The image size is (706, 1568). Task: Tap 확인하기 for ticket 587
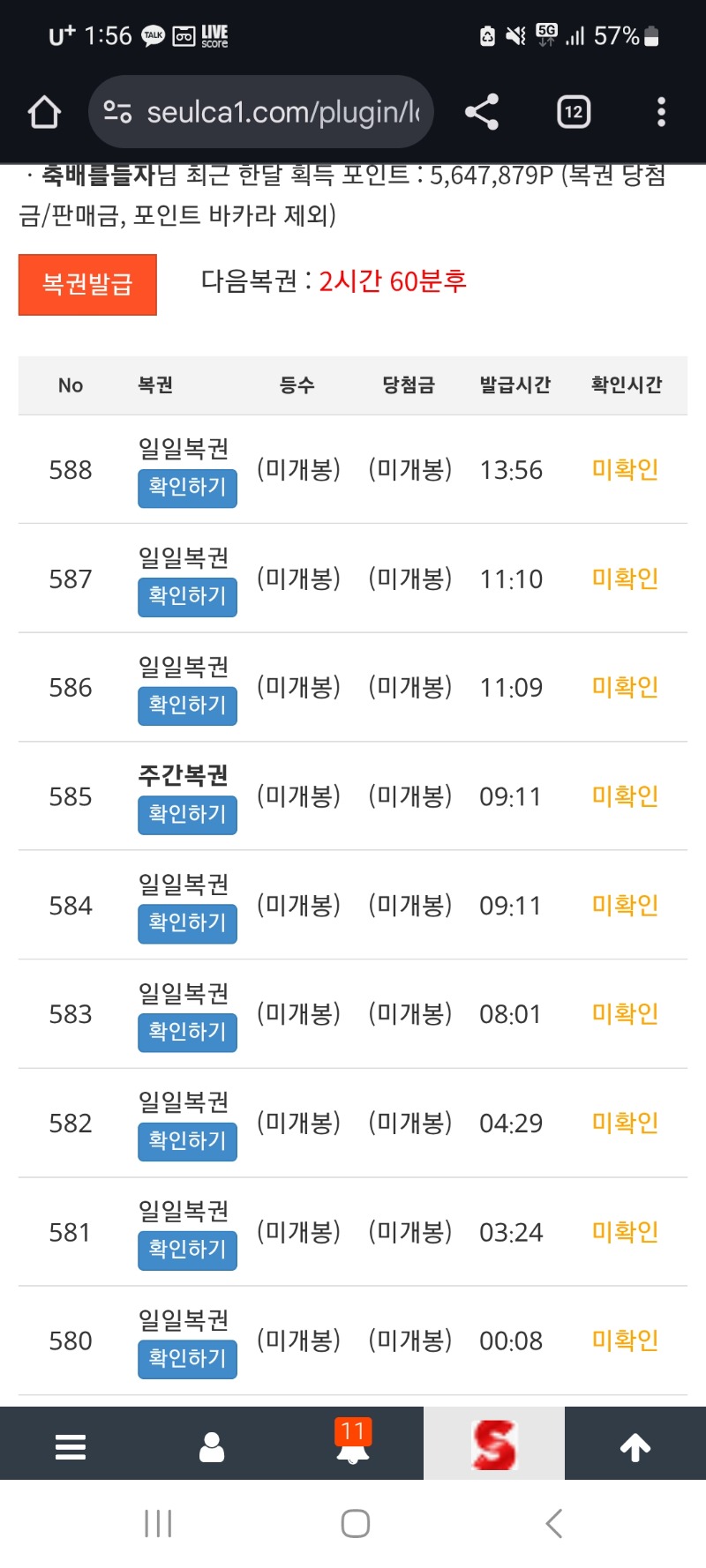click(x=187, y=597)
